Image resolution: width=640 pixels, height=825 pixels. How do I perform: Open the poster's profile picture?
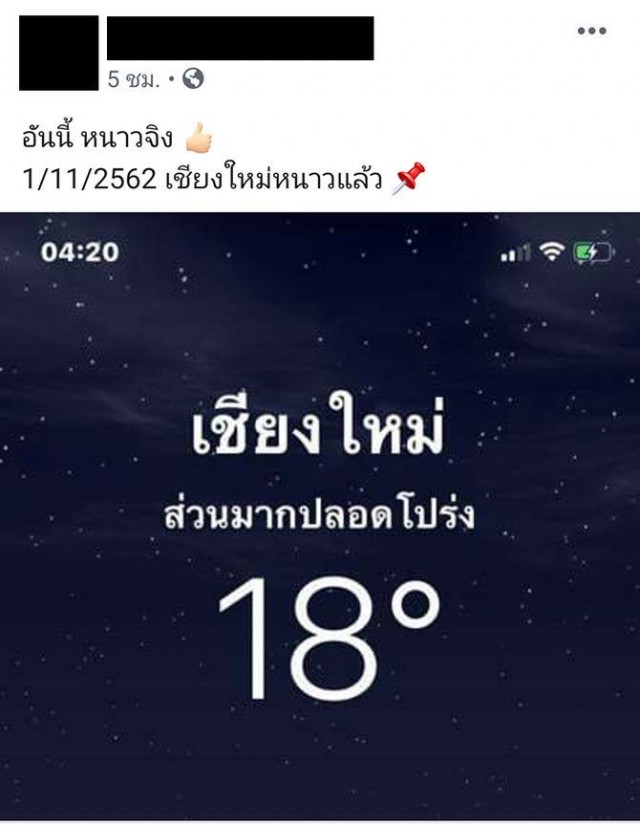point(59,52)
